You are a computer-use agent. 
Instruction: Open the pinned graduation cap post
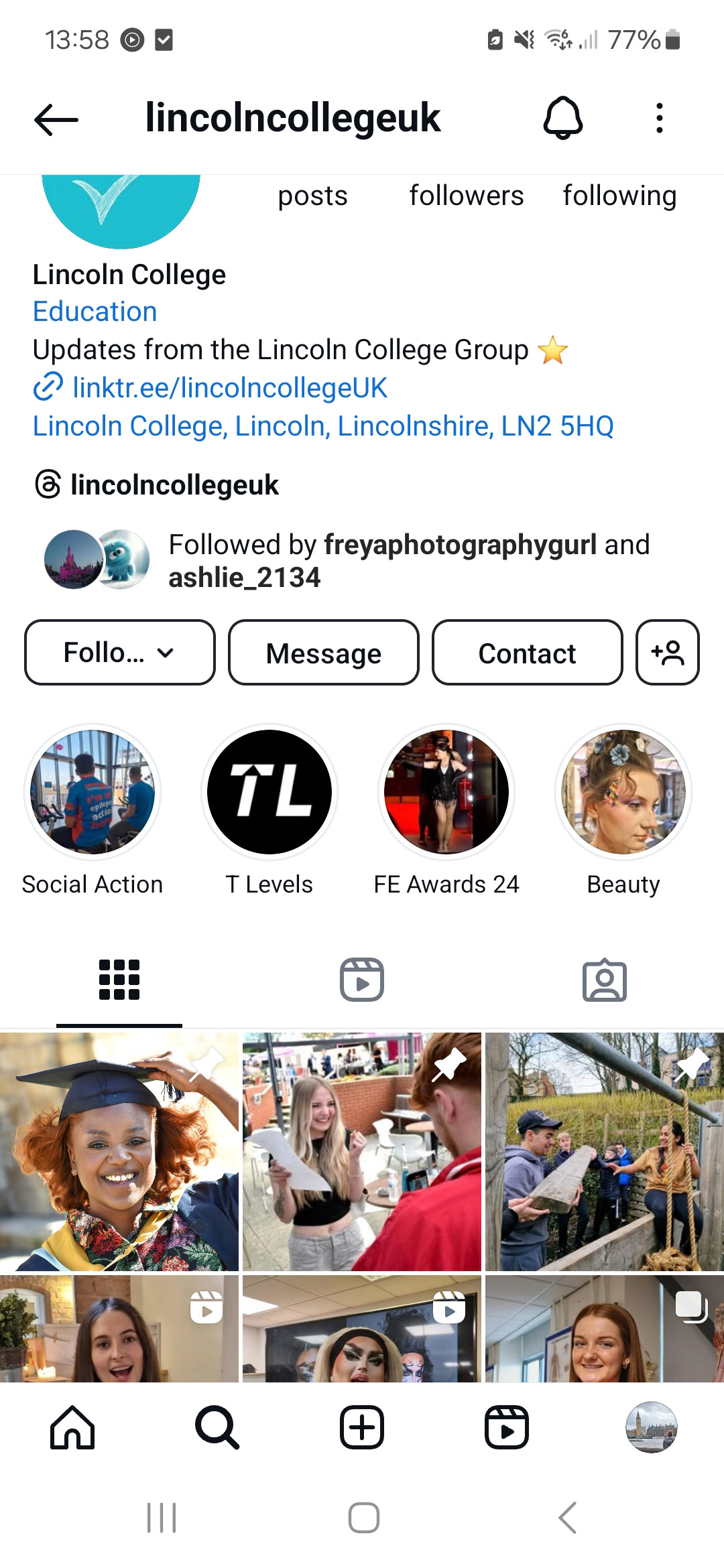point(119,1152)
